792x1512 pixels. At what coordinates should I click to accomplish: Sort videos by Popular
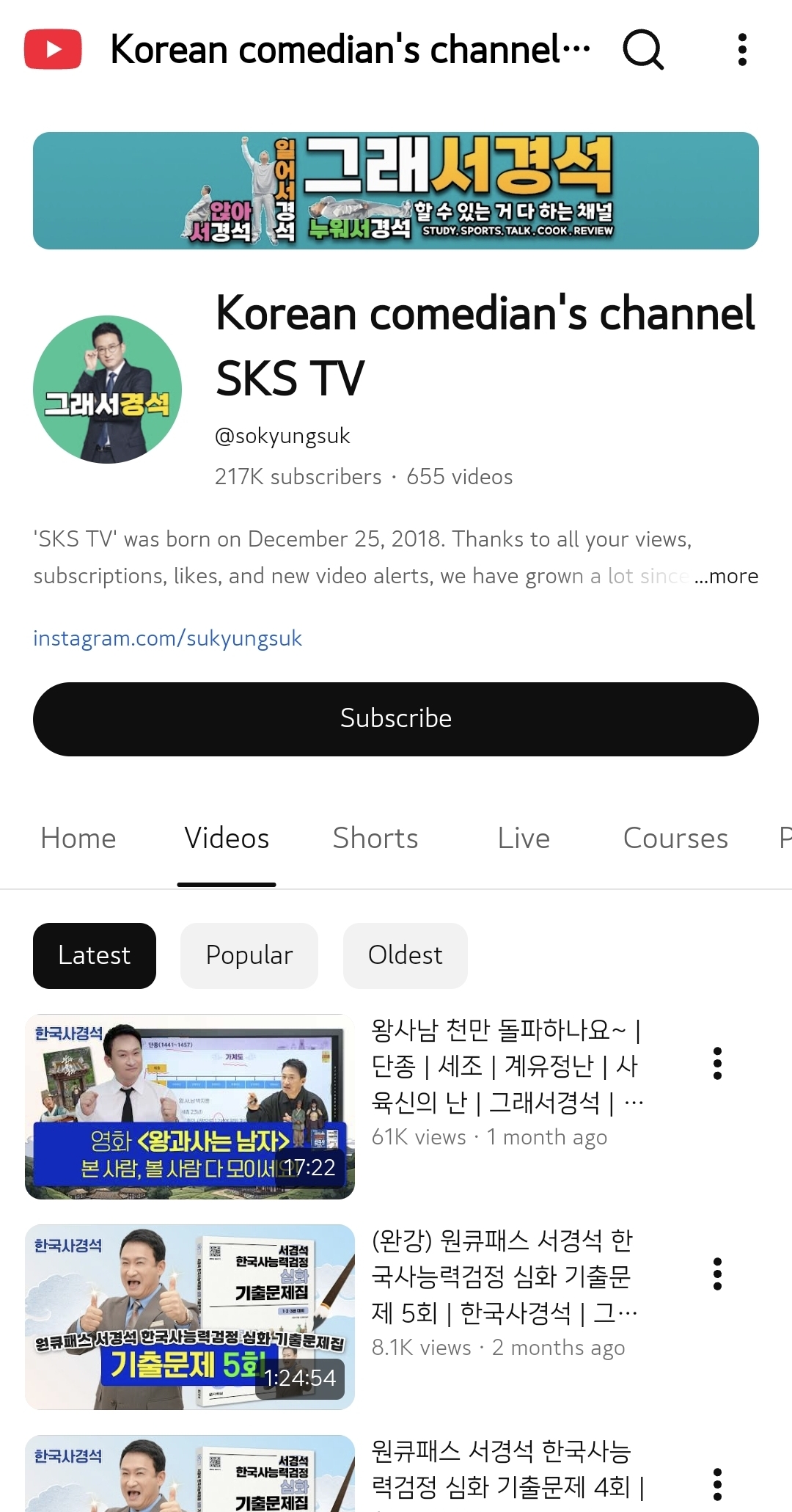[249, 955]
